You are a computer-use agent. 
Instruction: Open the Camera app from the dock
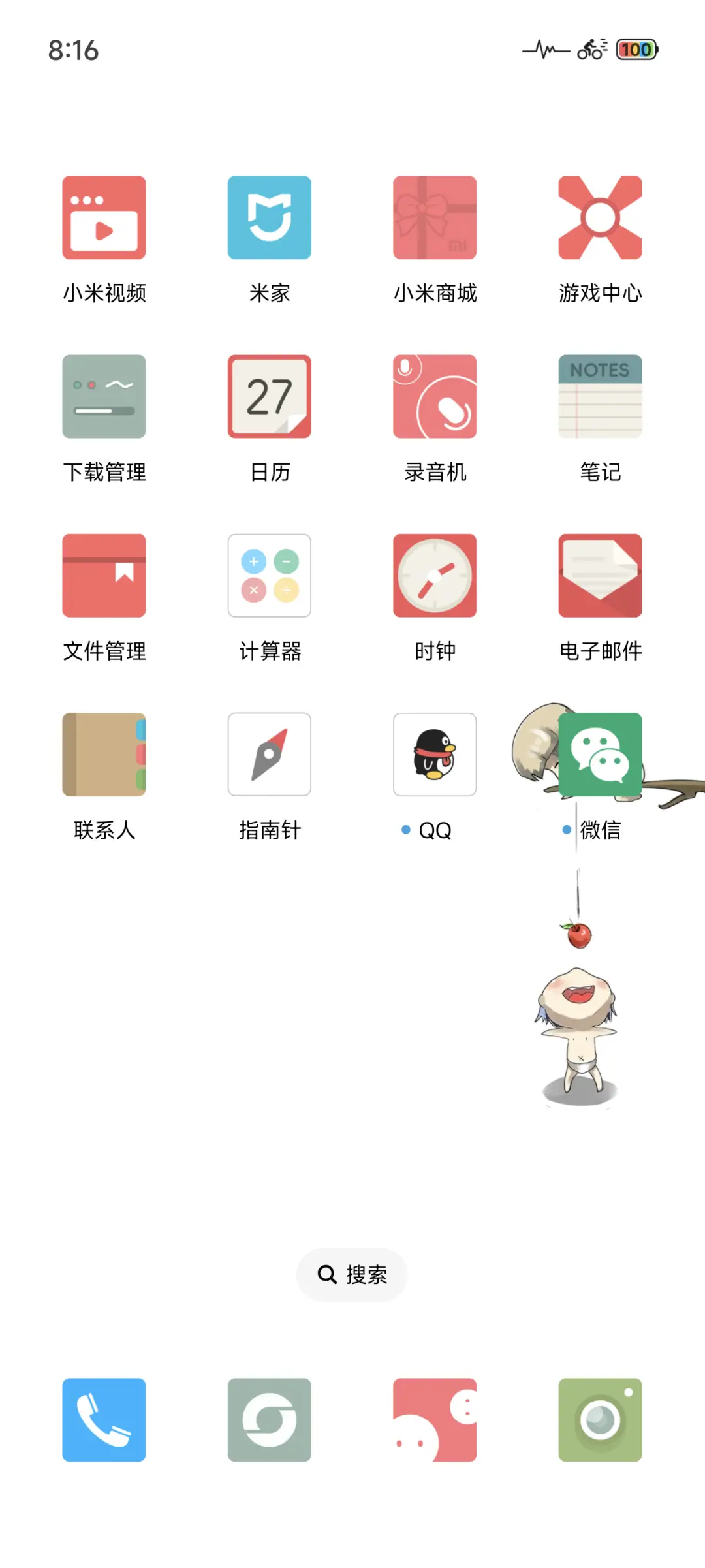click(x=600, y=1420)
